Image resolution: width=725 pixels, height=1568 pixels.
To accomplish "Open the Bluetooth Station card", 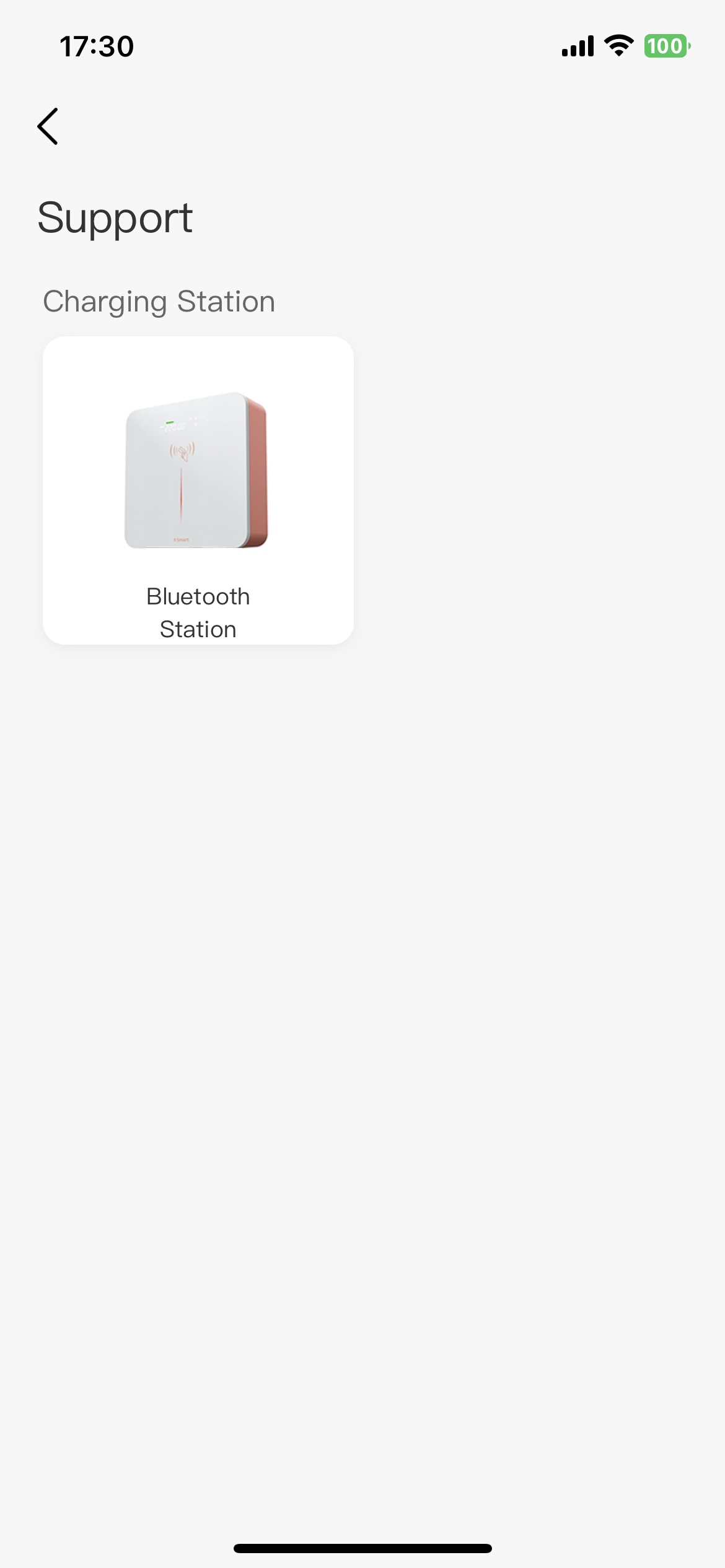I will point(198,490).
